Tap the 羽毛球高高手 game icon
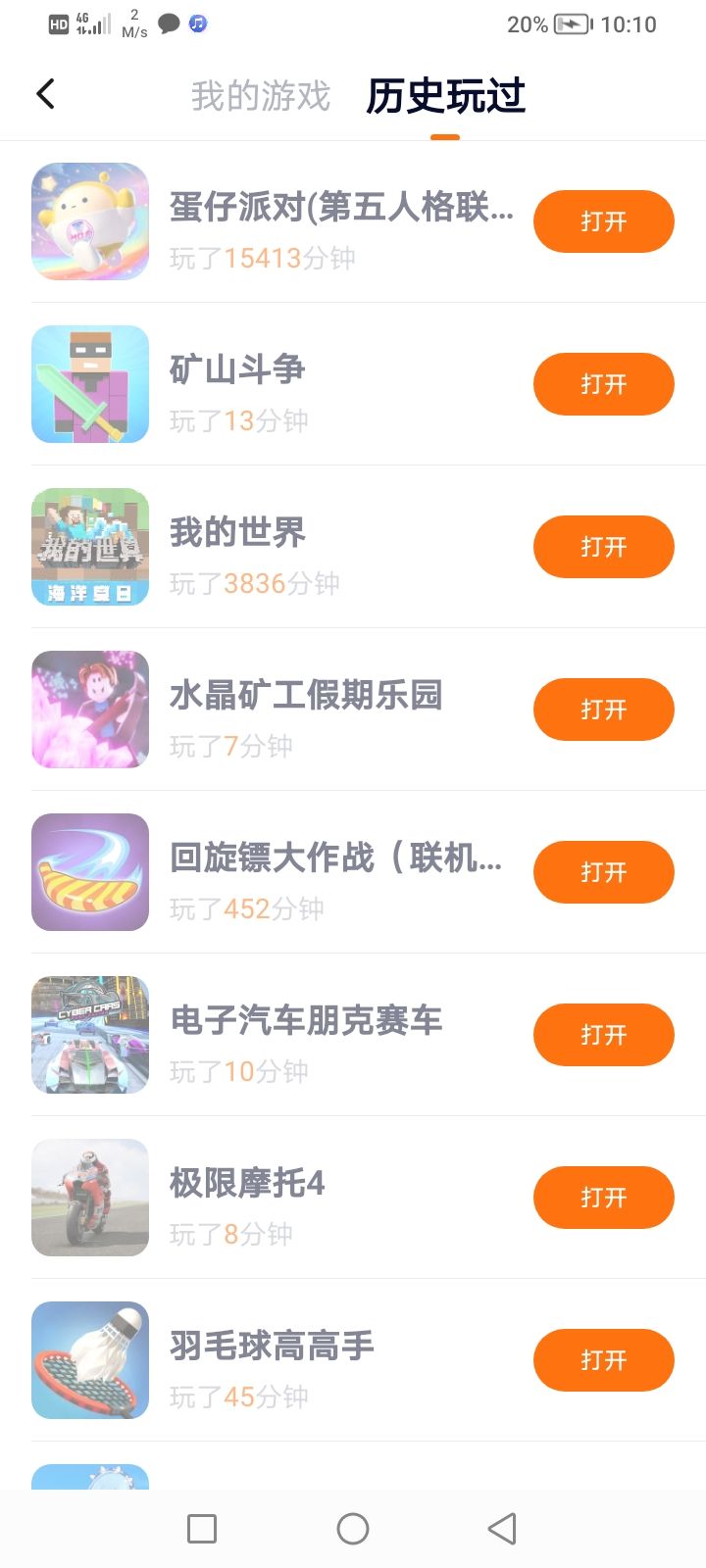 pyautogui.click(x=90, y=1360)
